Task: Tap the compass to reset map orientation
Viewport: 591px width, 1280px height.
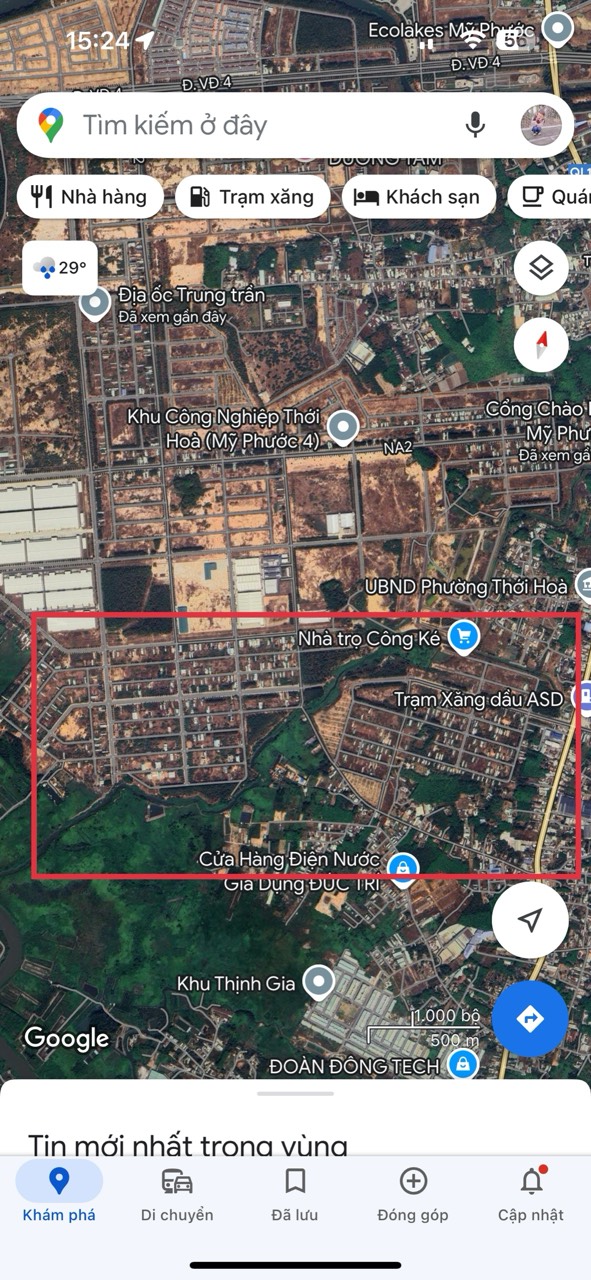Action: (x=541, y=345)
